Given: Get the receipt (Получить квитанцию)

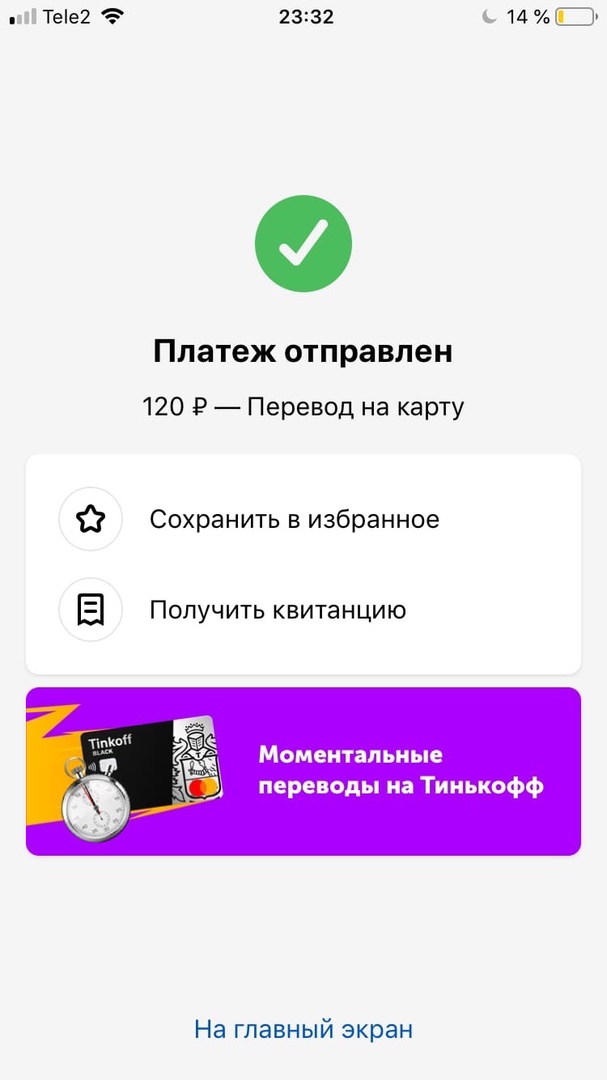Looking at the screenshot, I should pyautogui.click(x=278, y=610).
